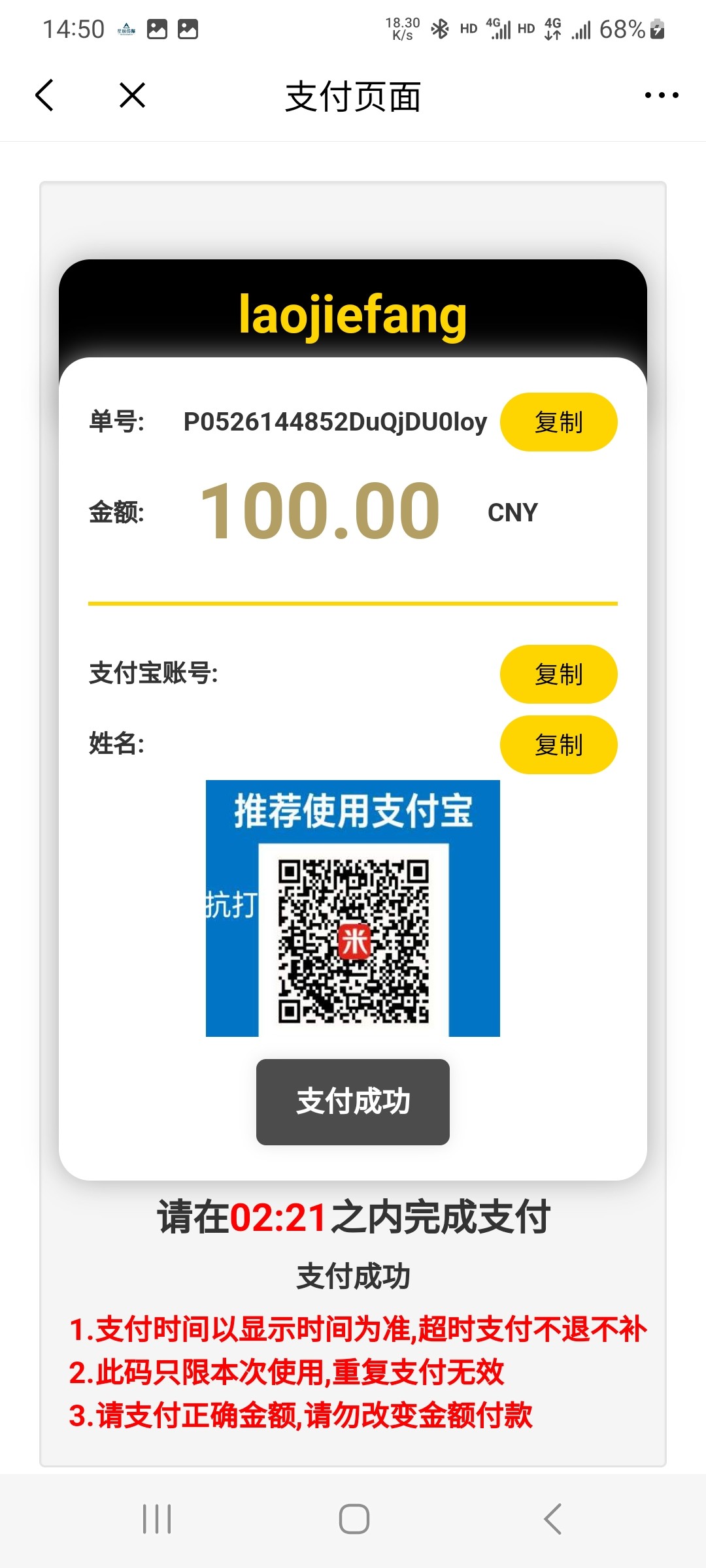The image size is (706, 1568).
Task: Tap the back arrow at top left
Action: pyautogui.click(x=44, y=95)
